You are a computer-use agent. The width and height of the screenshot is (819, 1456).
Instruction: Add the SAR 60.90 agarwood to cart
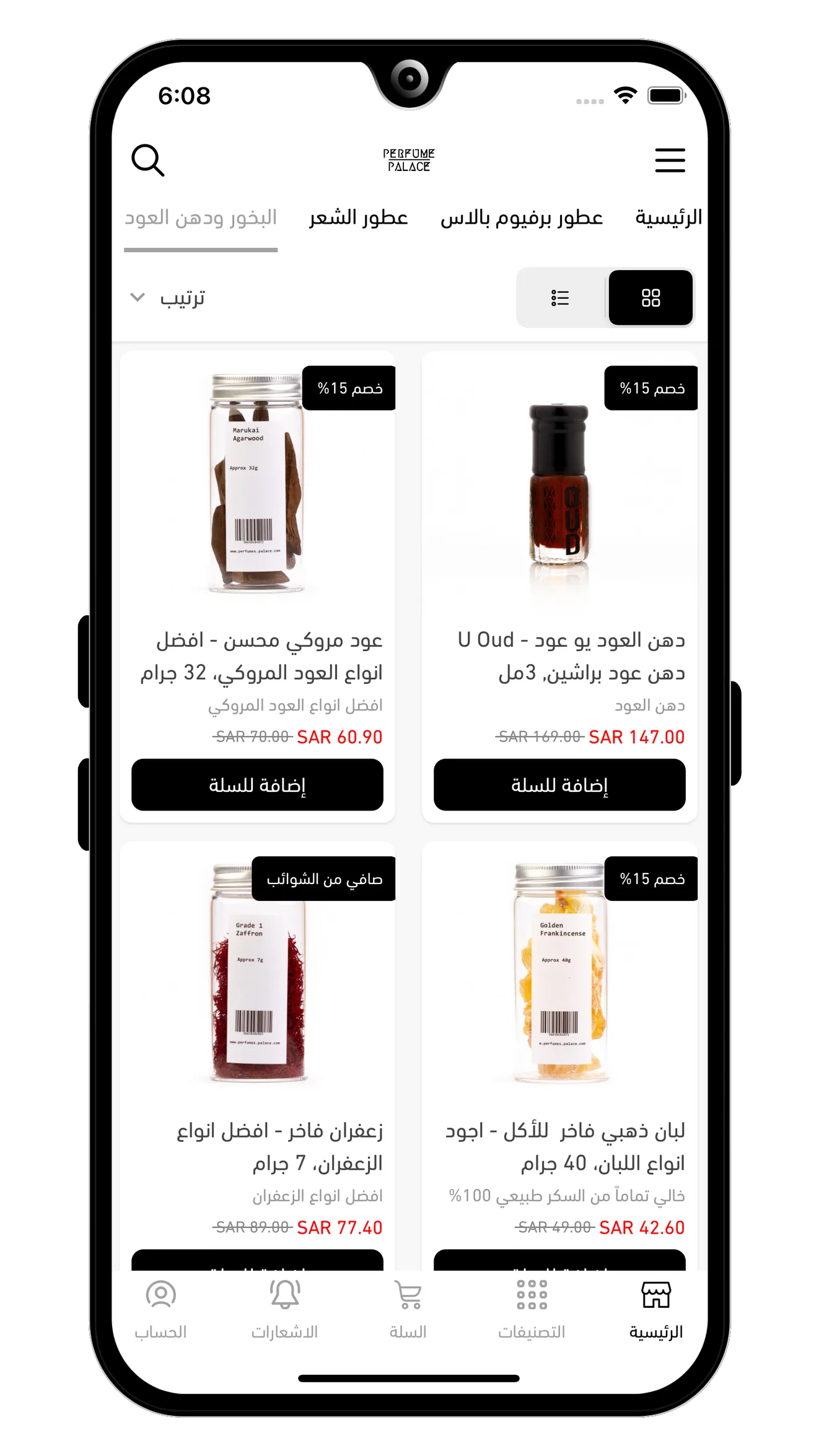click(x=257, y=785)
